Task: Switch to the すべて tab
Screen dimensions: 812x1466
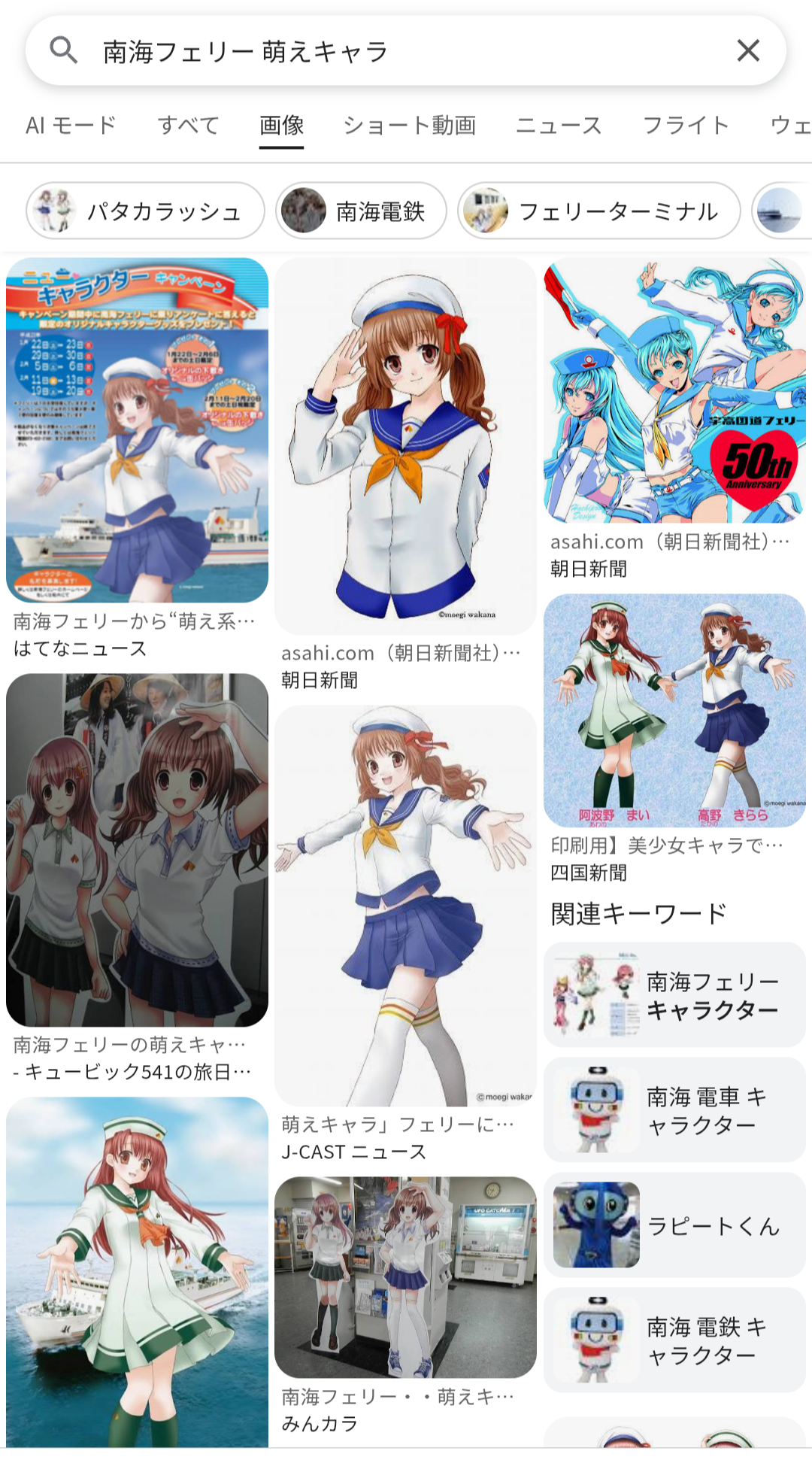Action: pos(188,125)
